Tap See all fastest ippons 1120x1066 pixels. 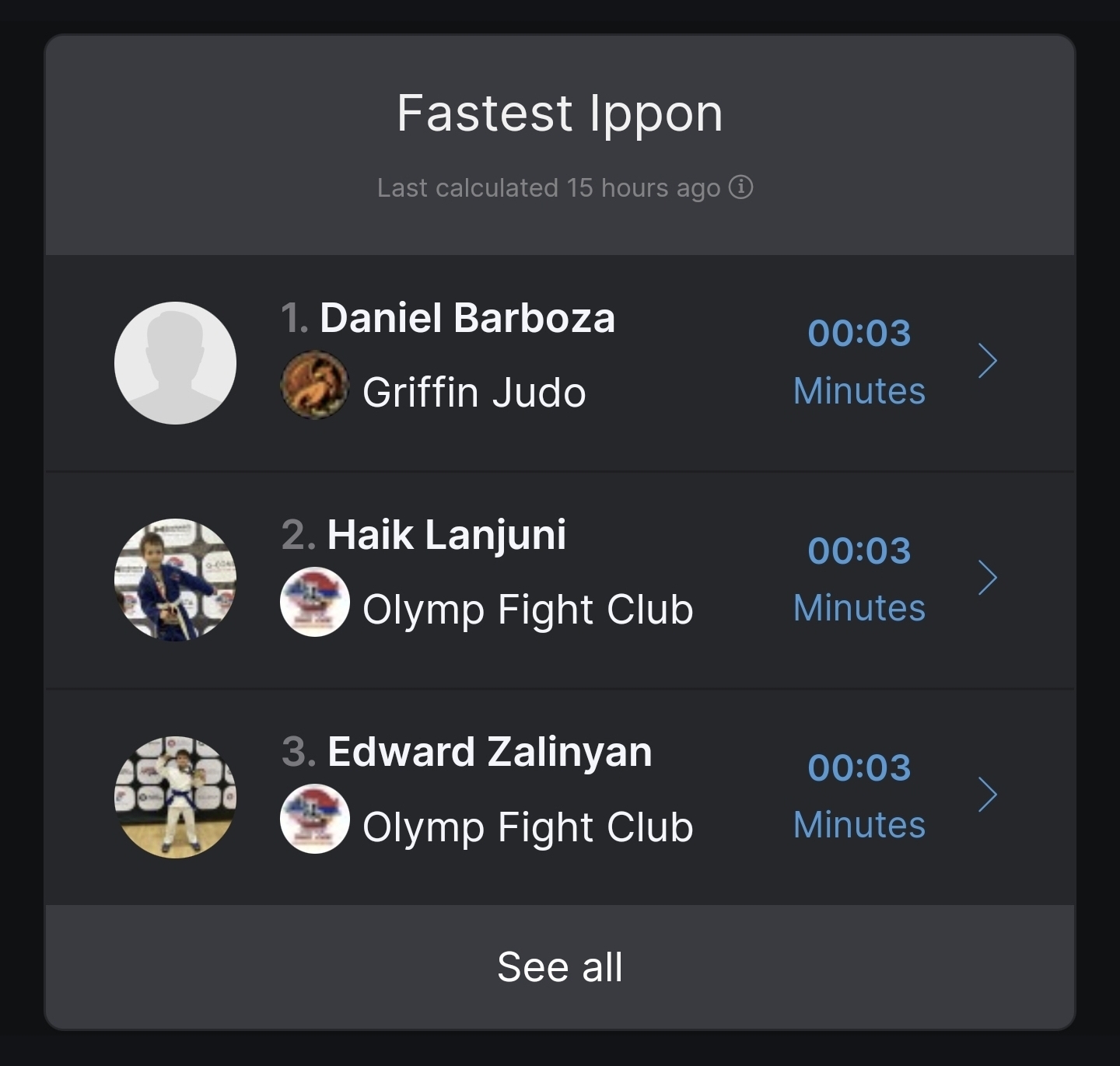tap(559, 966)
